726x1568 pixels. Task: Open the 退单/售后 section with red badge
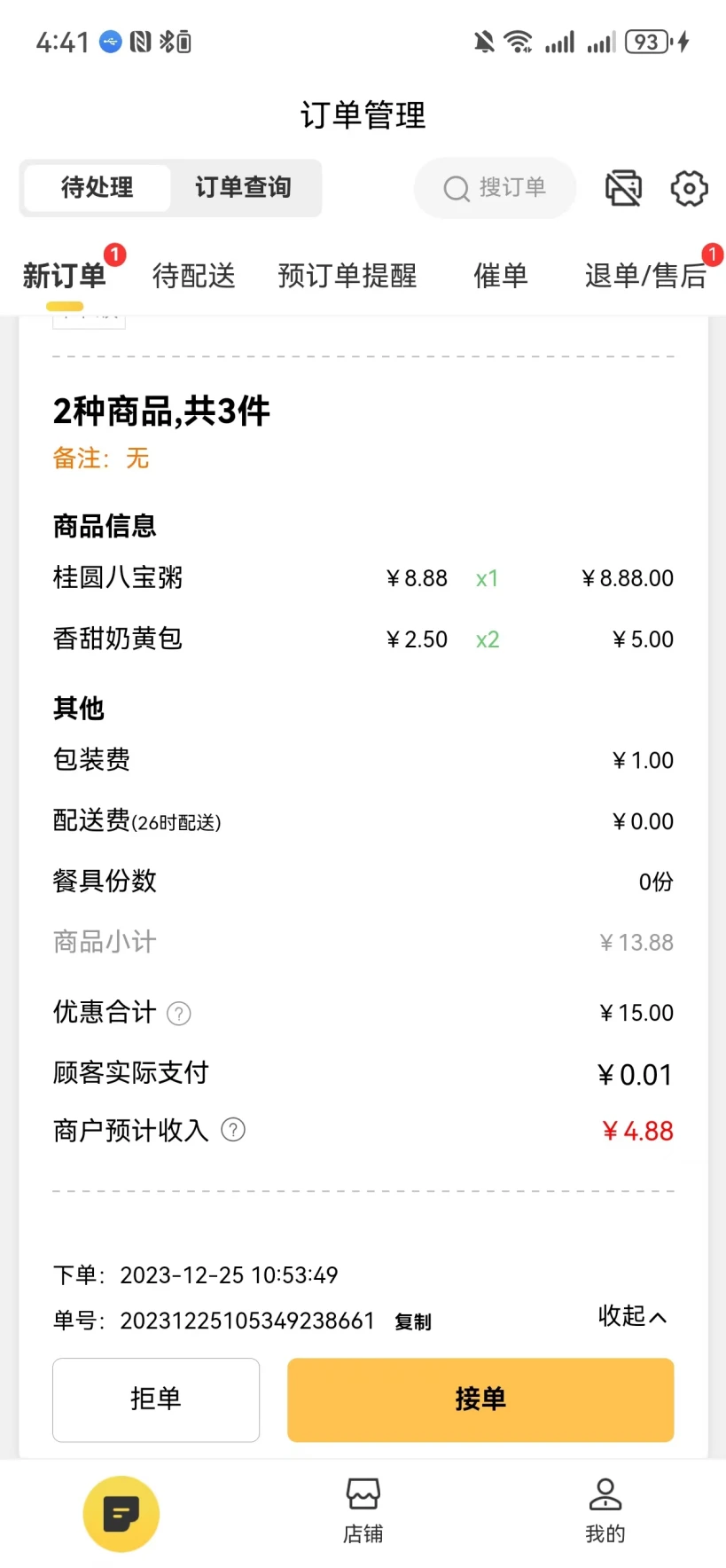(x=644, y=275)
